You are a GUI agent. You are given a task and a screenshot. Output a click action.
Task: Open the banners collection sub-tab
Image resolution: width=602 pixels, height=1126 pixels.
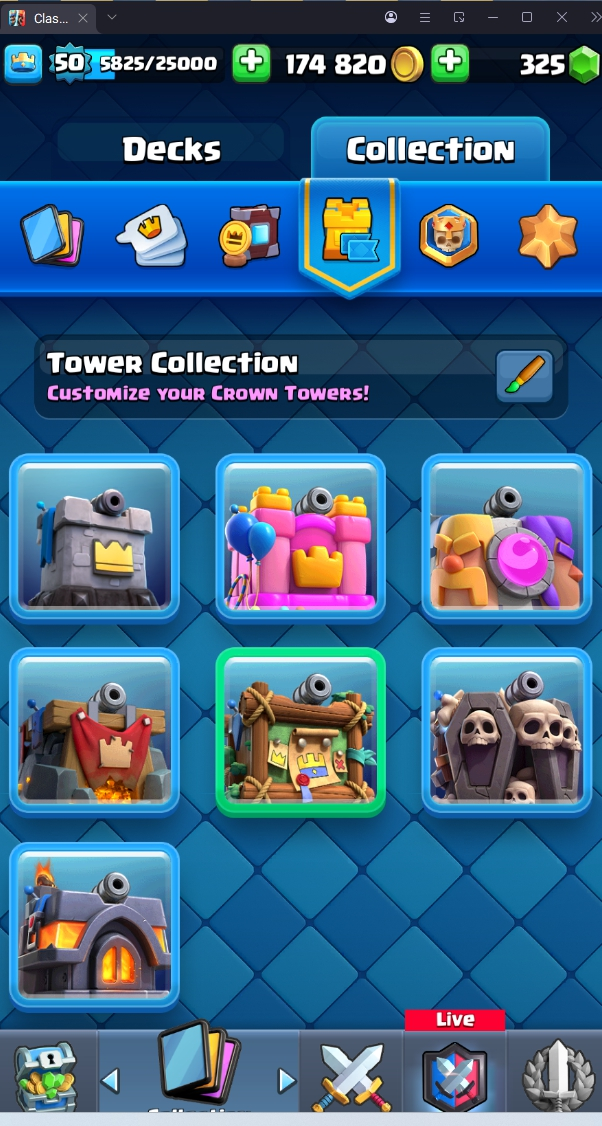pyautogui.click(x=249, y=237)
